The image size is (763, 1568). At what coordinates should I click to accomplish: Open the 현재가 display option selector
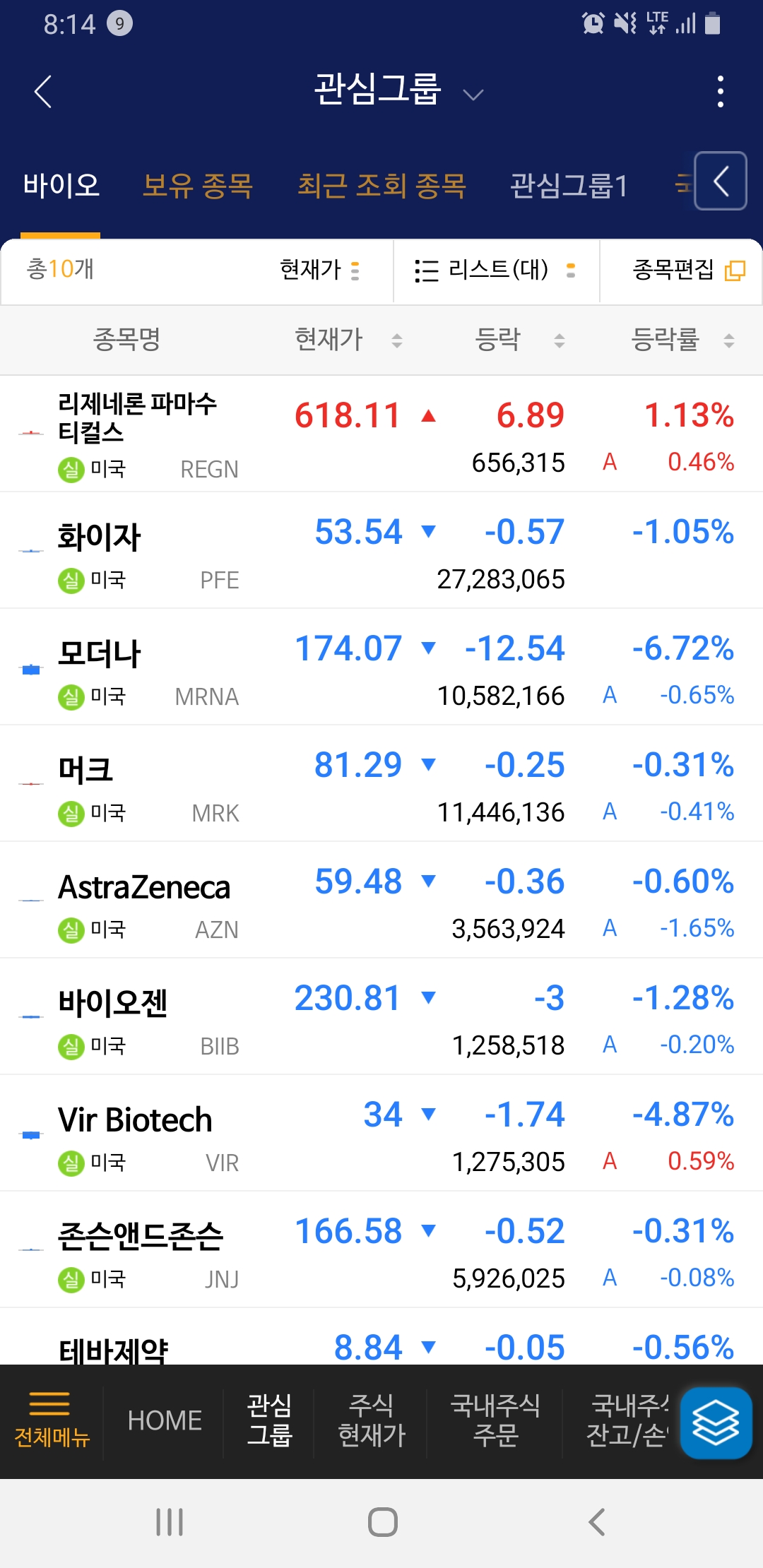(320, 270)
